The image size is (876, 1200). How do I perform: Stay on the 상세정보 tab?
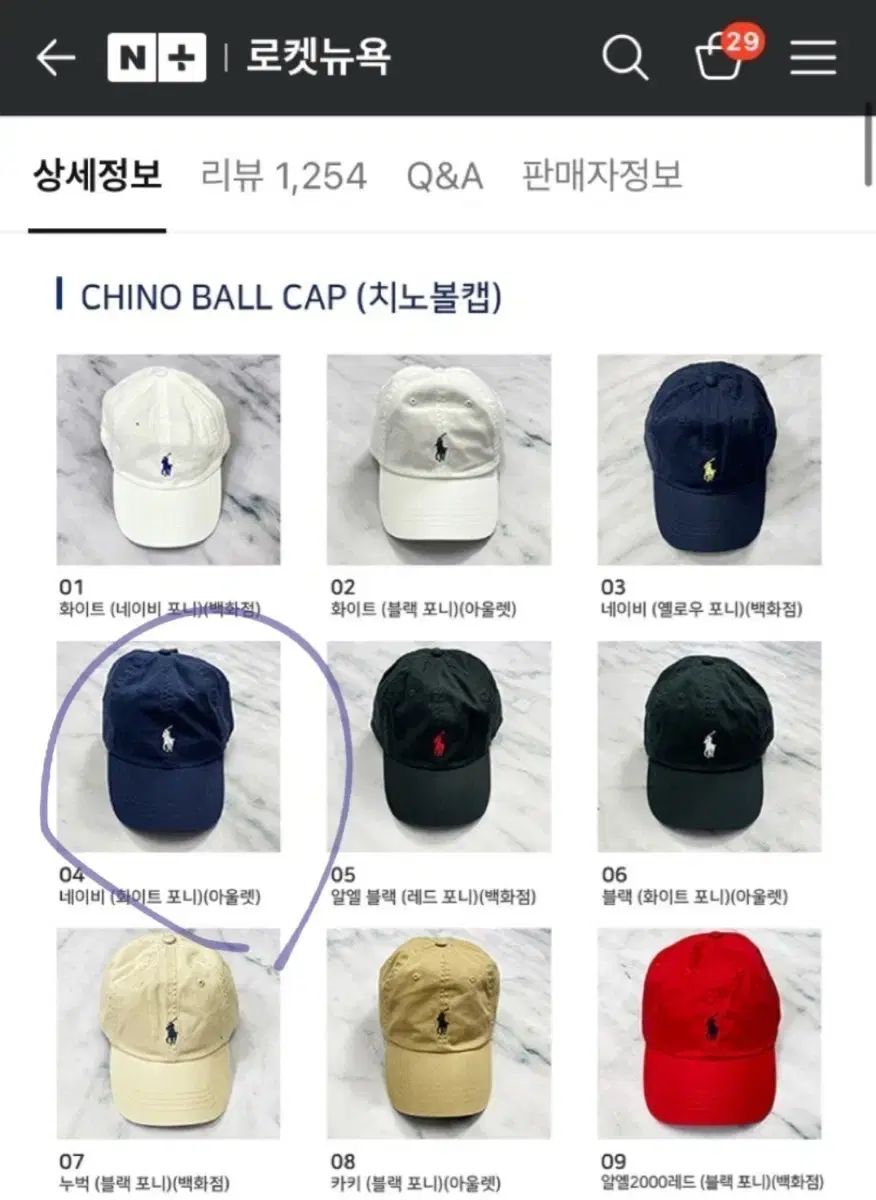click(x=97, y=174)
